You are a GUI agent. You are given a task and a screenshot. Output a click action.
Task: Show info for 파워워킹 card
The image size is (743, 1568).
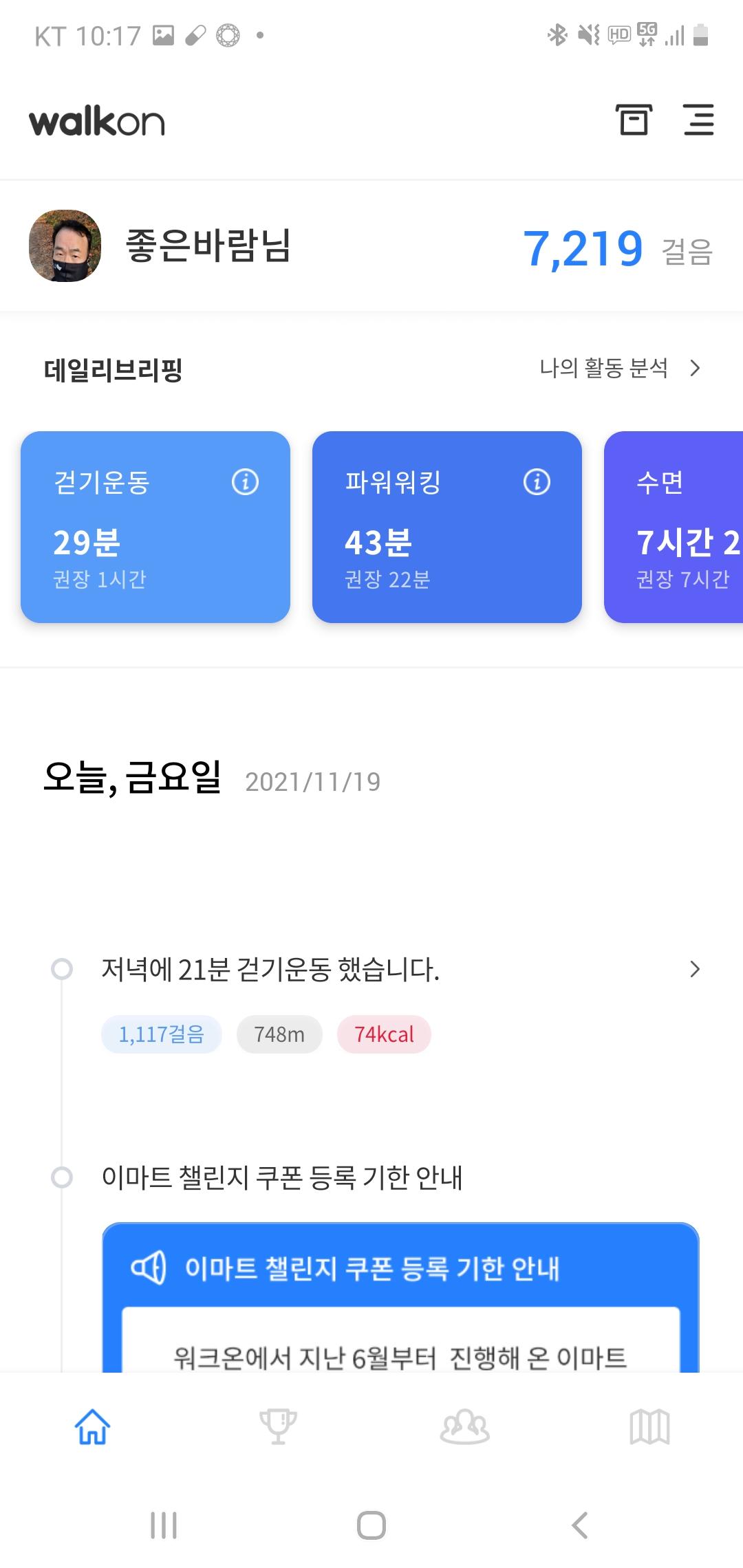tap(537, 482)
